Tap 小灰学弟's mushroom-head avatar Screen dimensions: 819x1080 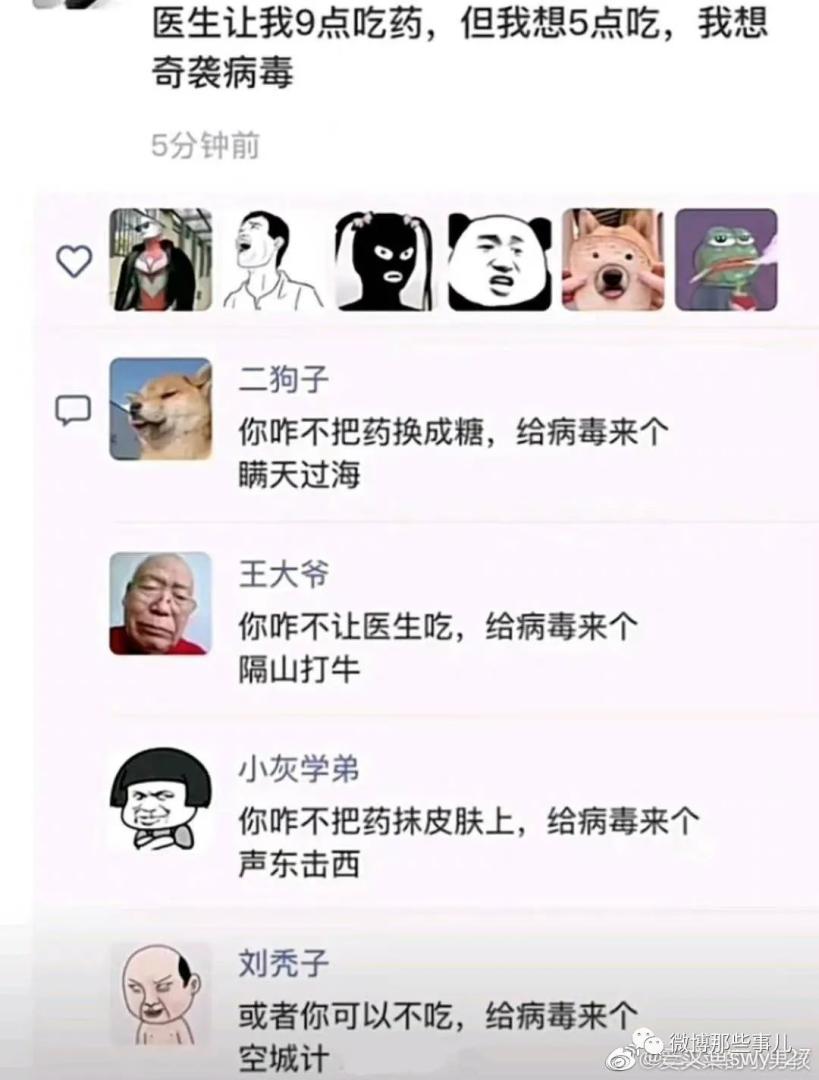[x=160, y=798]
